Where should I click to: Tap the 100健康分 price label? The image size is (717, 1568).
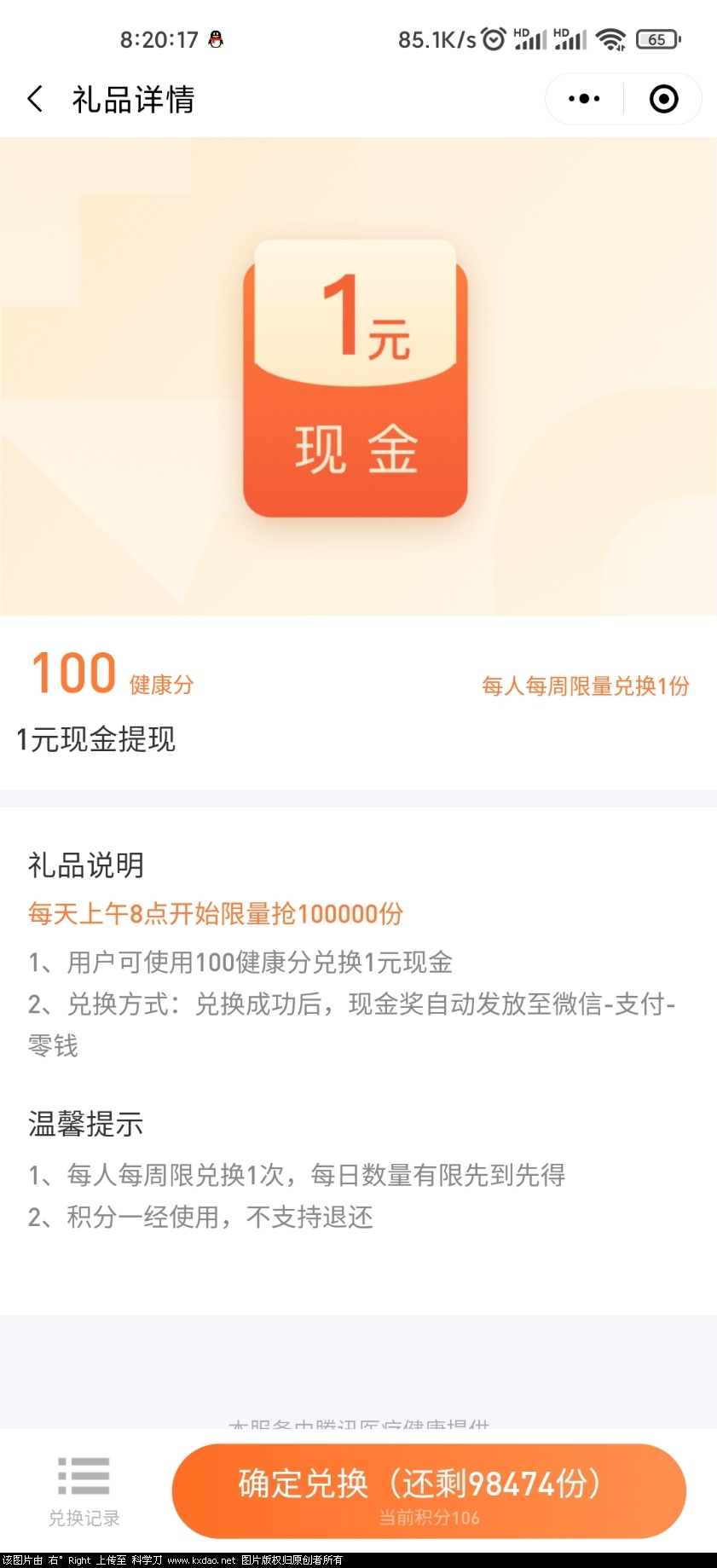tap(109, 676)
